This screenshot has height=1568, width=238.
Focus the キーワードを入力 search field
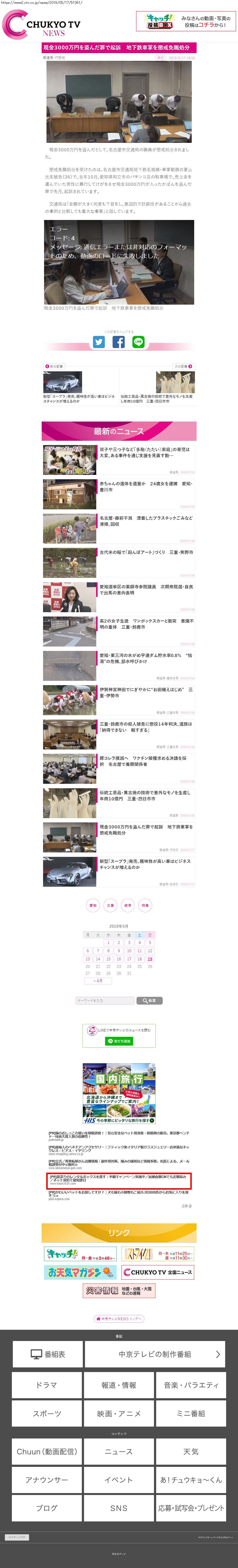[104, 1000]
